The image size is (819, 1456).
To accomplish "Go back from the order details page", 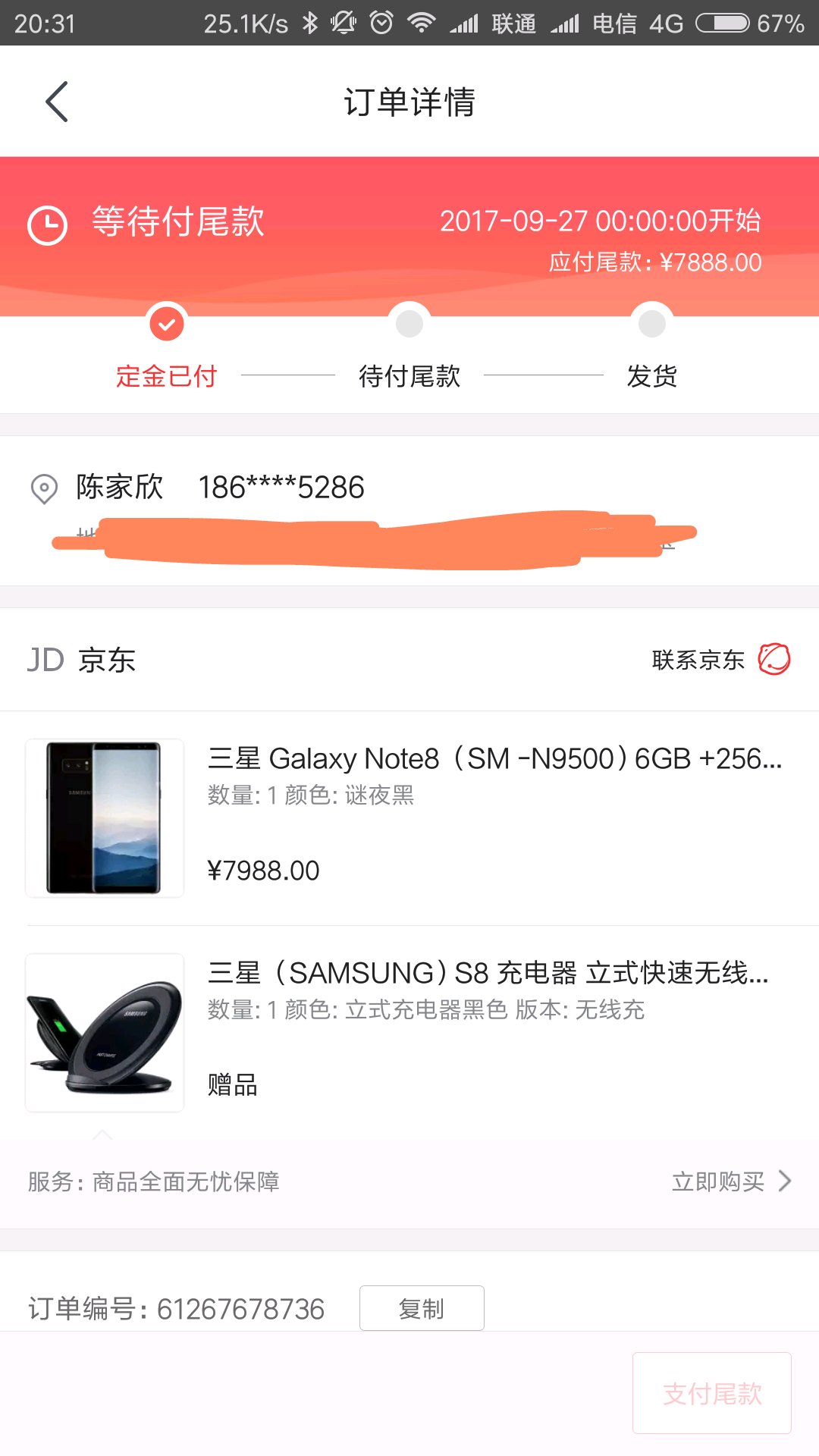I will tap(57, 102).
